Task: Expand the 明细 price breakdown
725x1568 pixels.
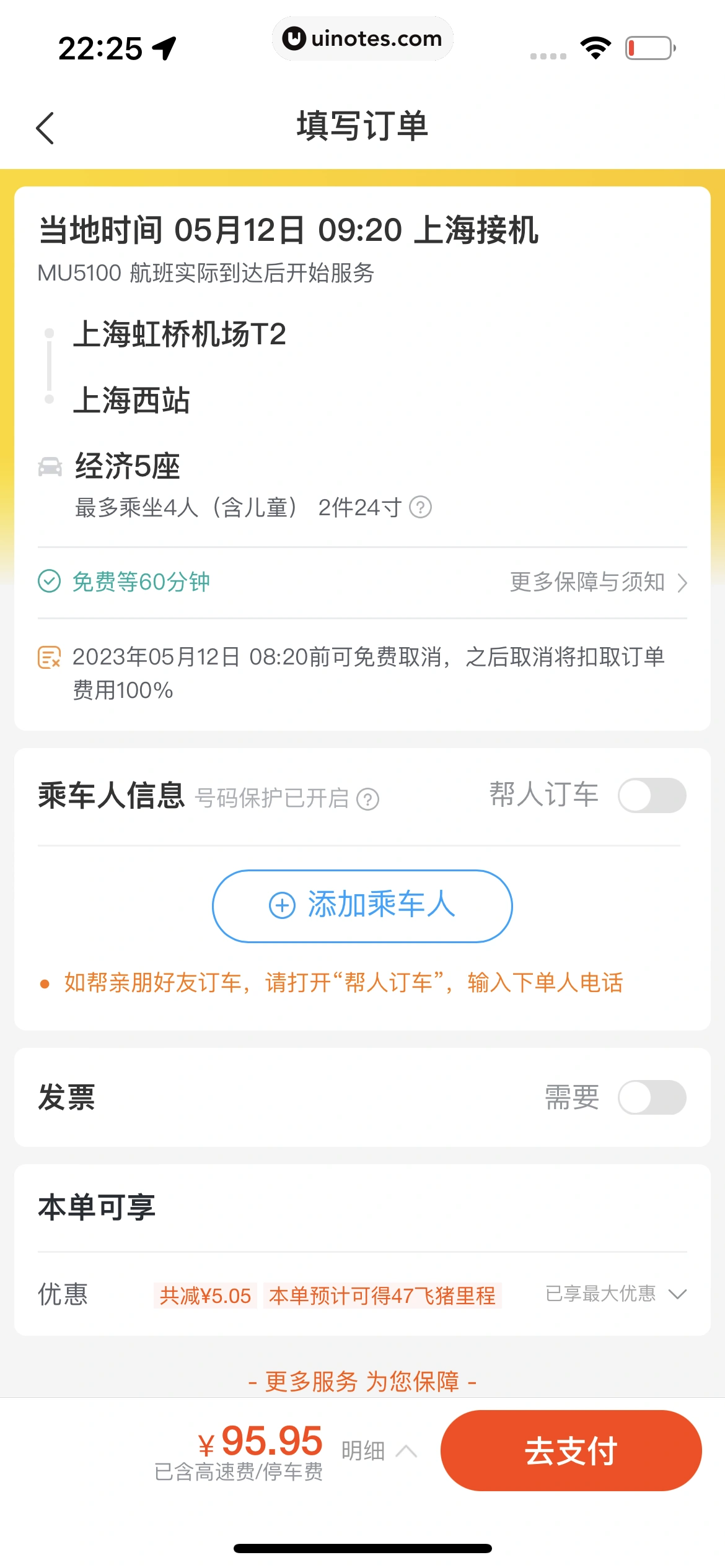Action: [378, 1450]
